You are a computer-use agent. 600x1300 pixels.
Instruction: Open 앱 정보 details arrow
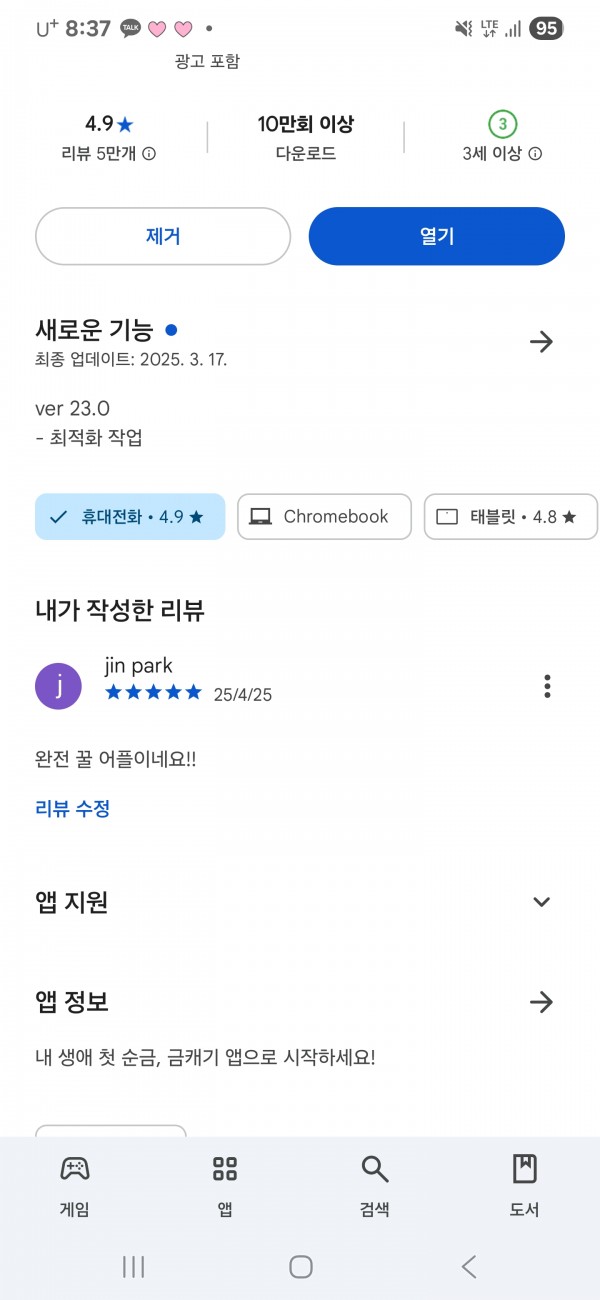point(541,1002)
